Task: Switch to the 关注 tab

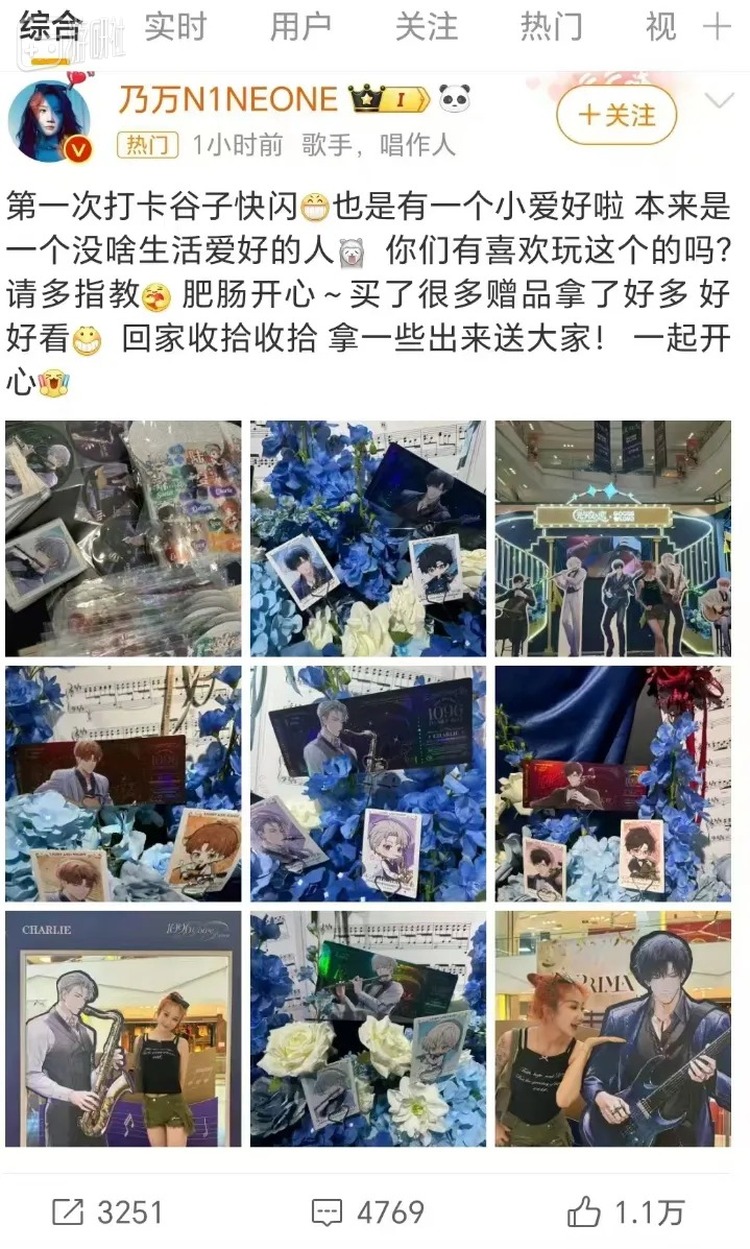Action: [x=426, y=27]
